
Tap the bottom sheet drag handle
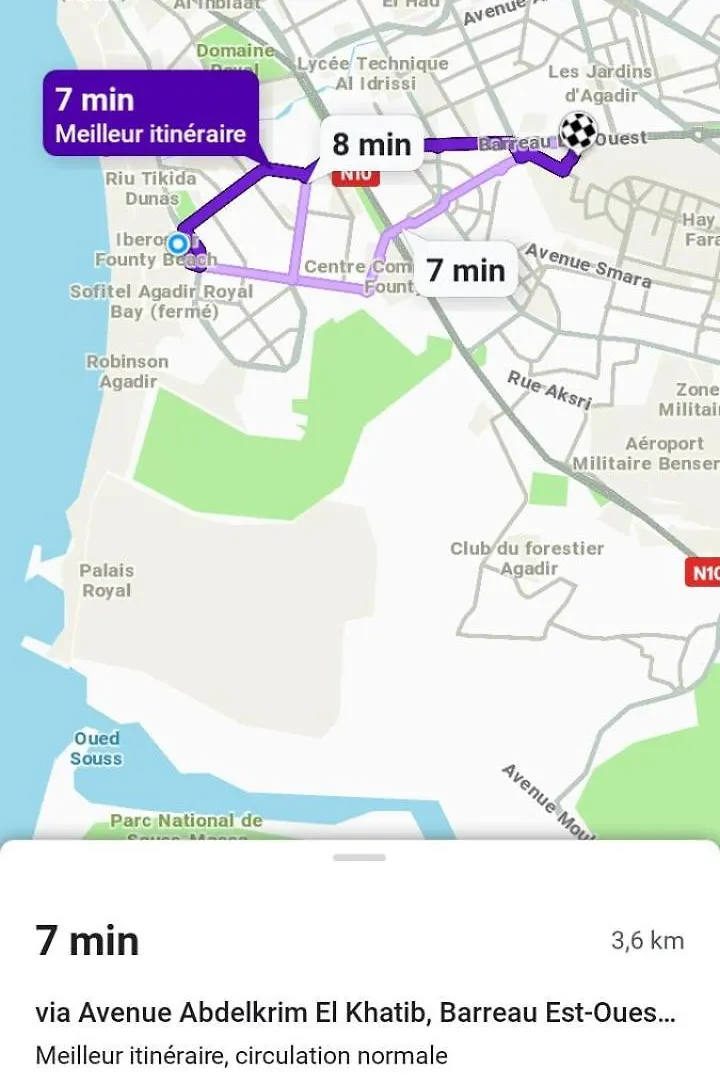pyautogui.click(x=359, y=857)
